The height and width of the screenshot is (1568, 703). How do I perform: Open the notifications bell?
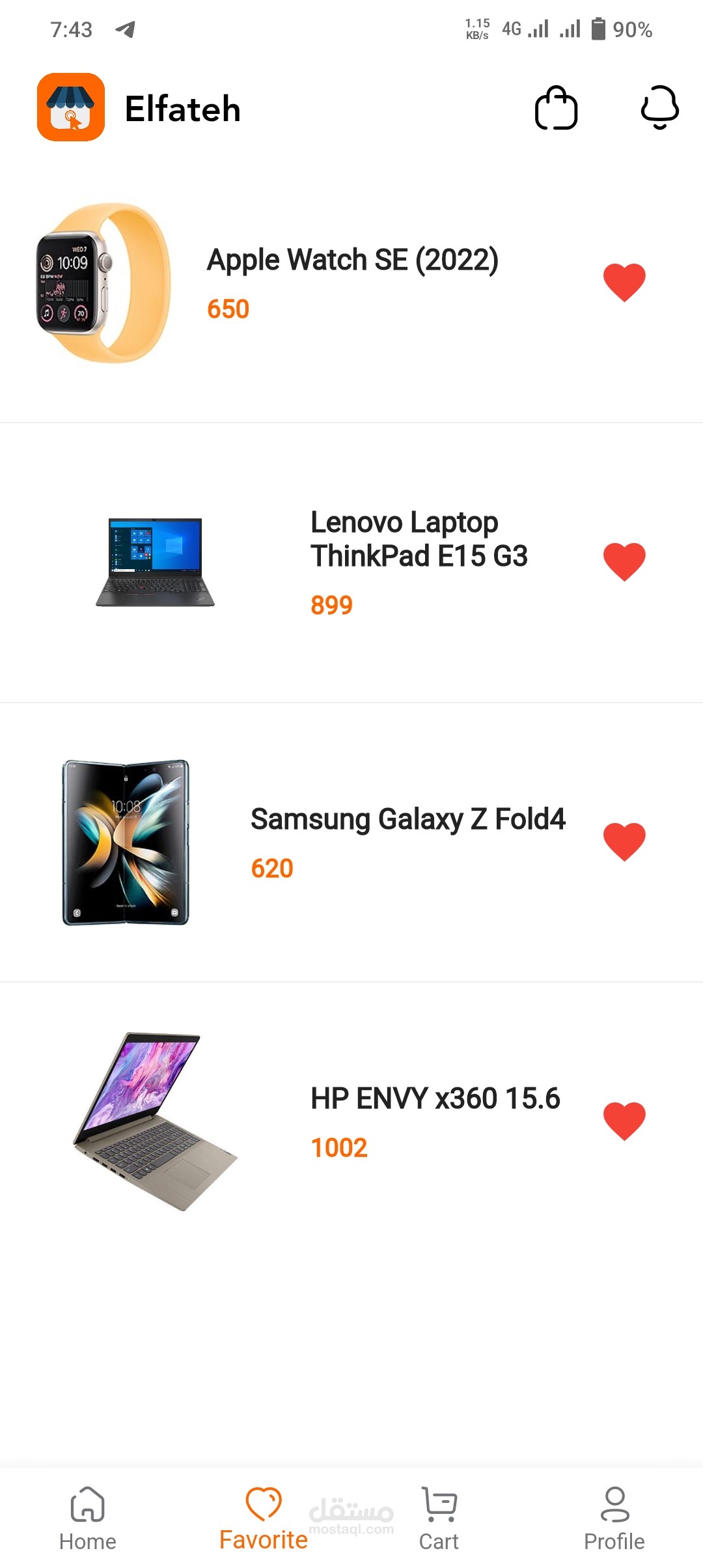point(659,107)
